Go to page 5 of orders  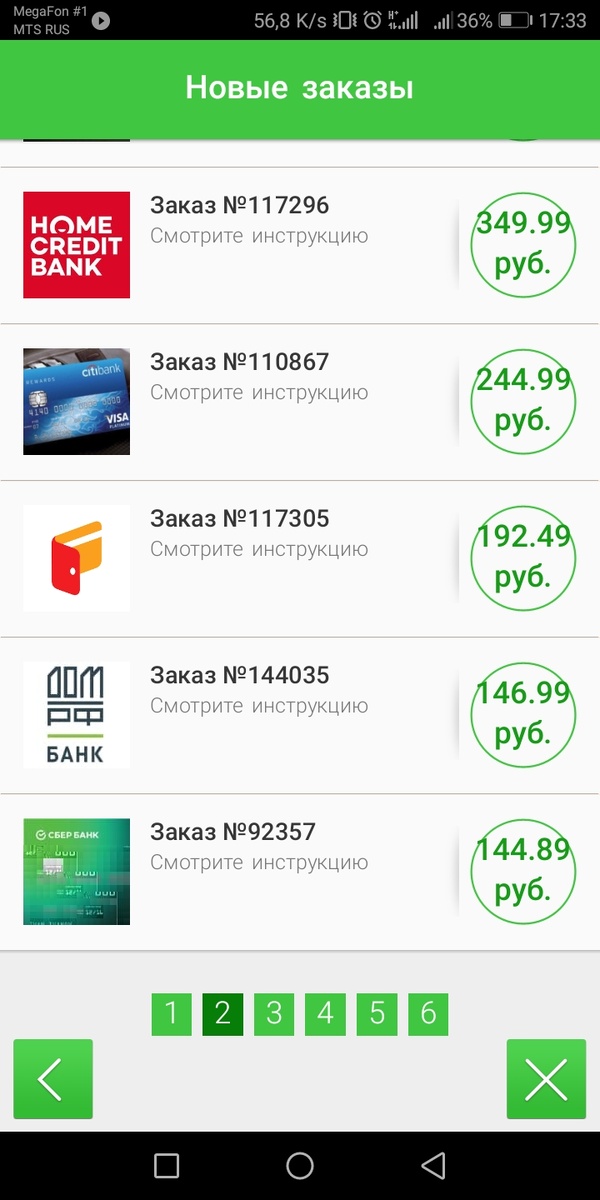coord(377,1014)
